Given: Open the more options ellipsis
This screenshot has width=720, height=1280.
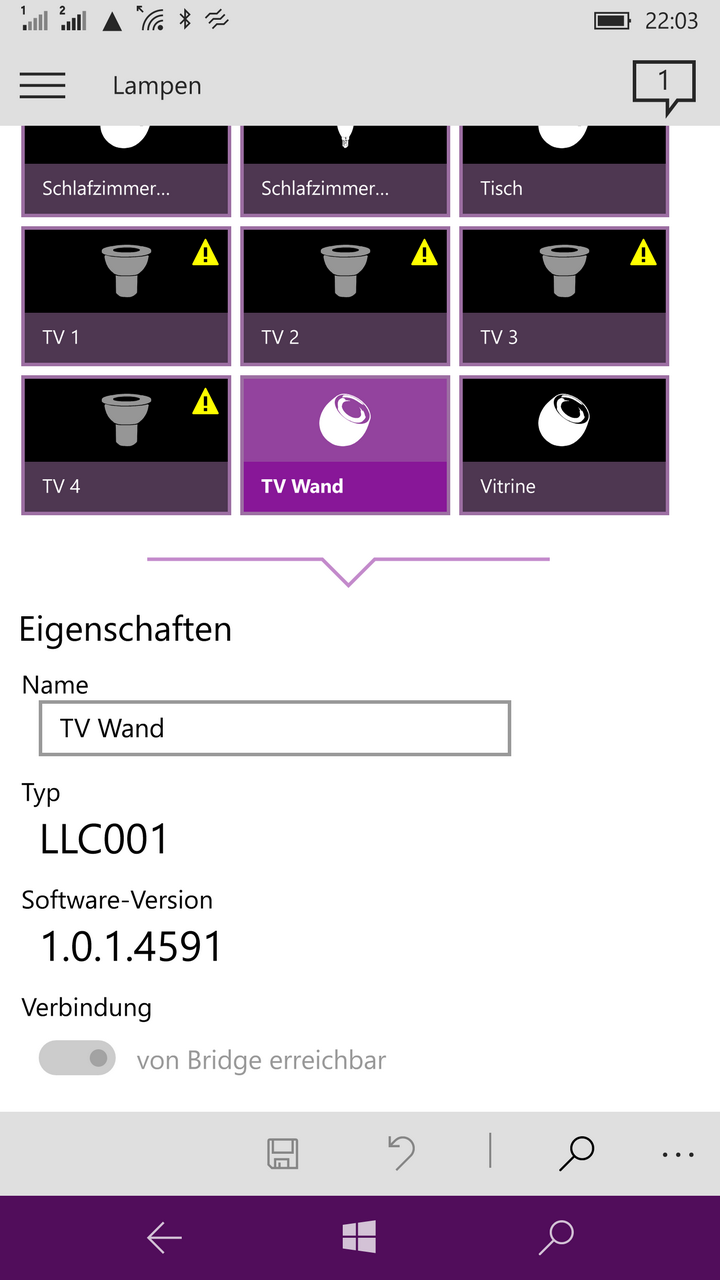Looking at the screenshot, I should tap(678, 1154).
